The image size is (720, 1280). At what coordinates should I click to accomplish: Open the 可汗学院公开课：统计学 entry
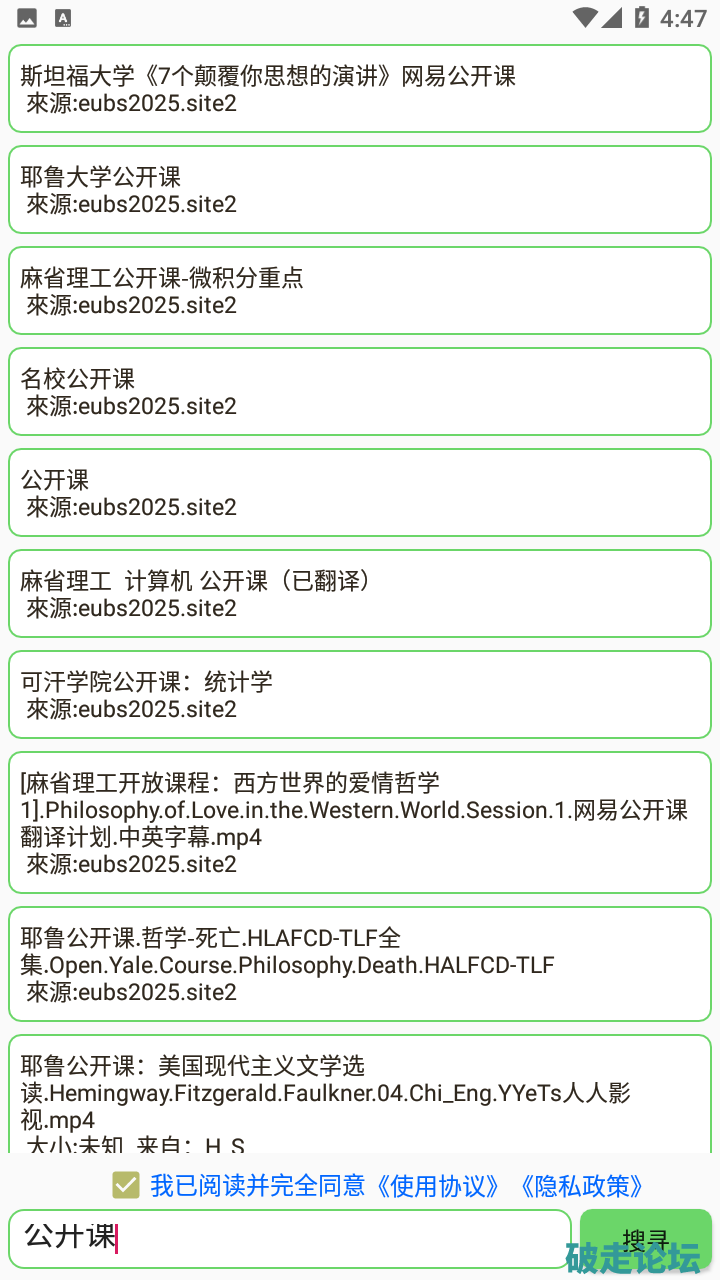click(x=360, y=694)
